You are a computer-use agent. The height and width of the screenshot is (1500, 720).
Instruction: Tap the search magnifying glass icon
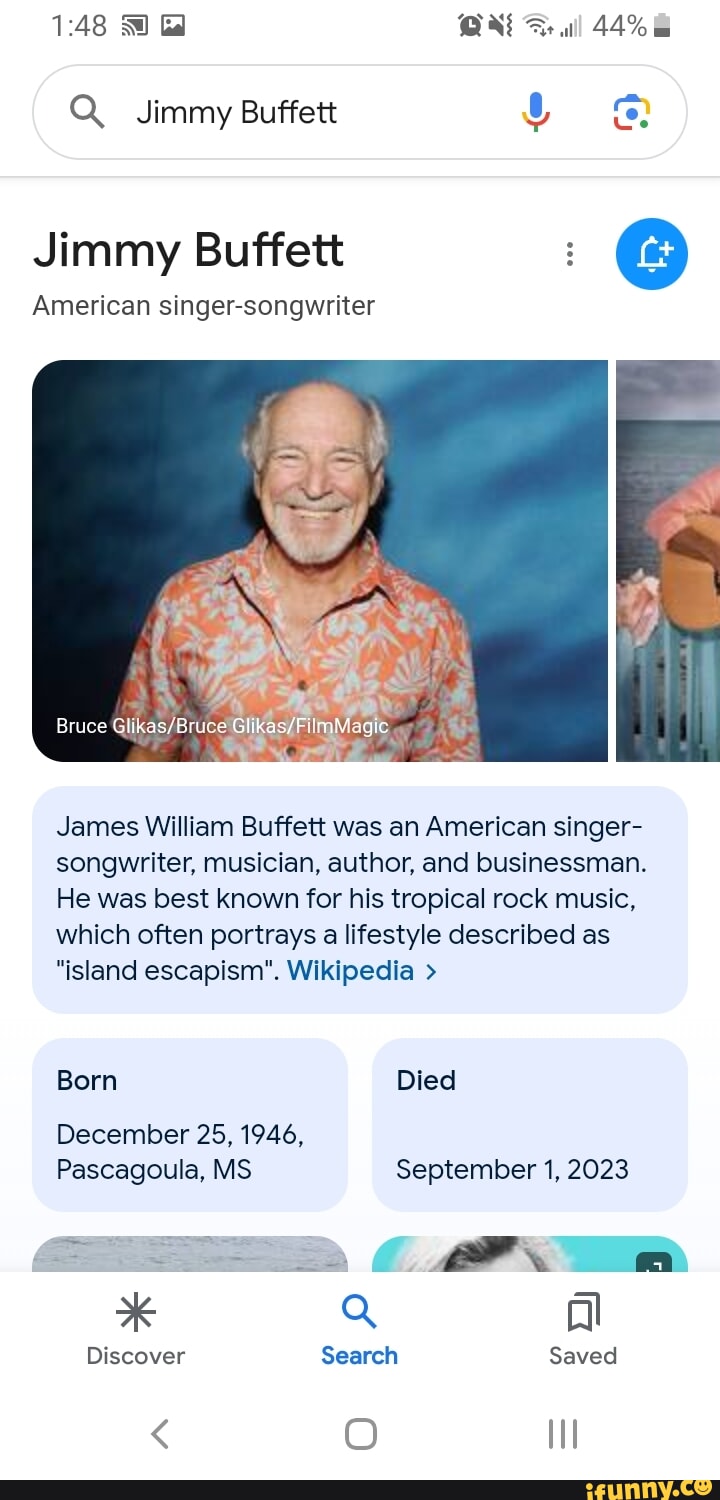point(86,112)
